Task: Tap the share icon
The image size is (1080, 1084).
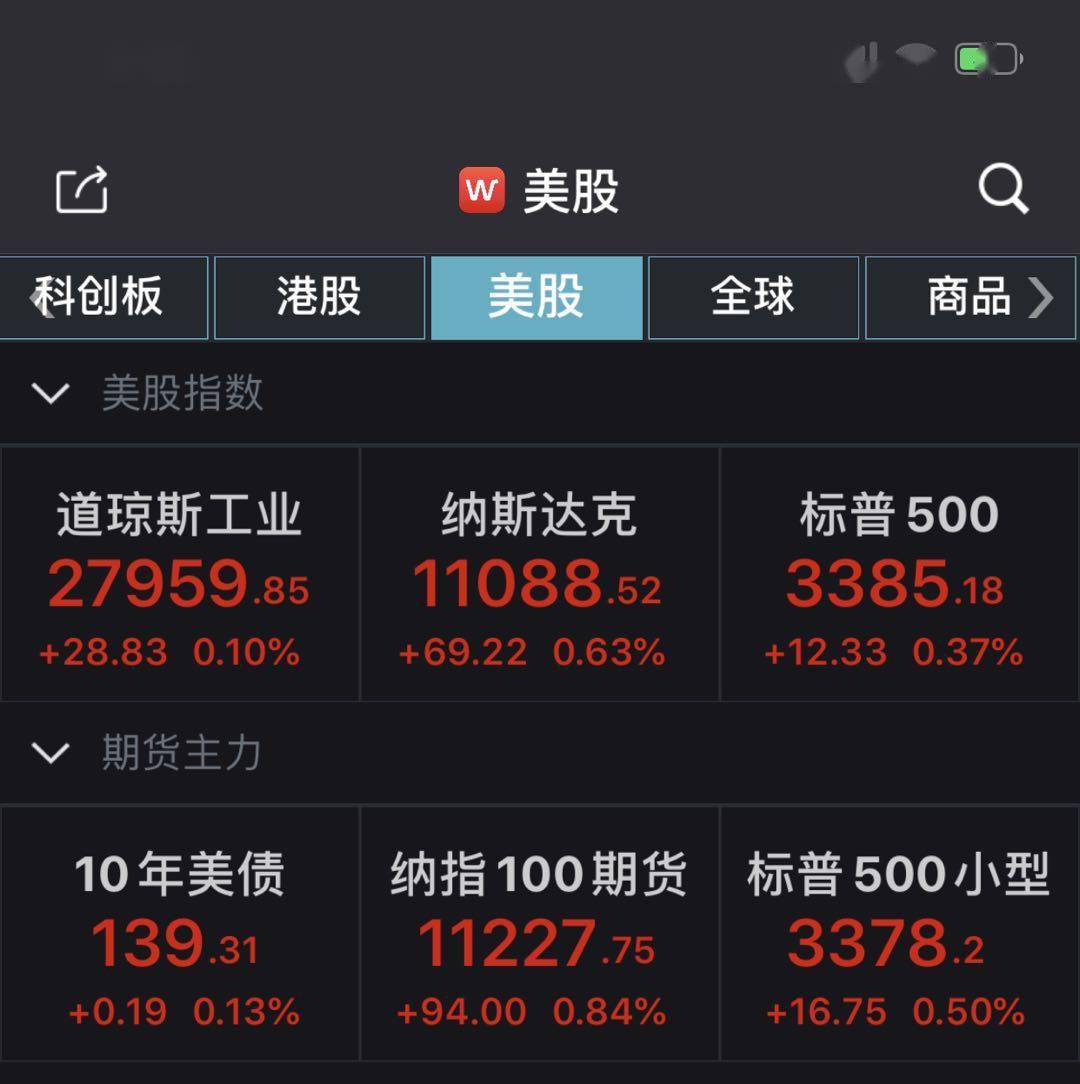Action: pyautogui.click(x=83, y=190)
